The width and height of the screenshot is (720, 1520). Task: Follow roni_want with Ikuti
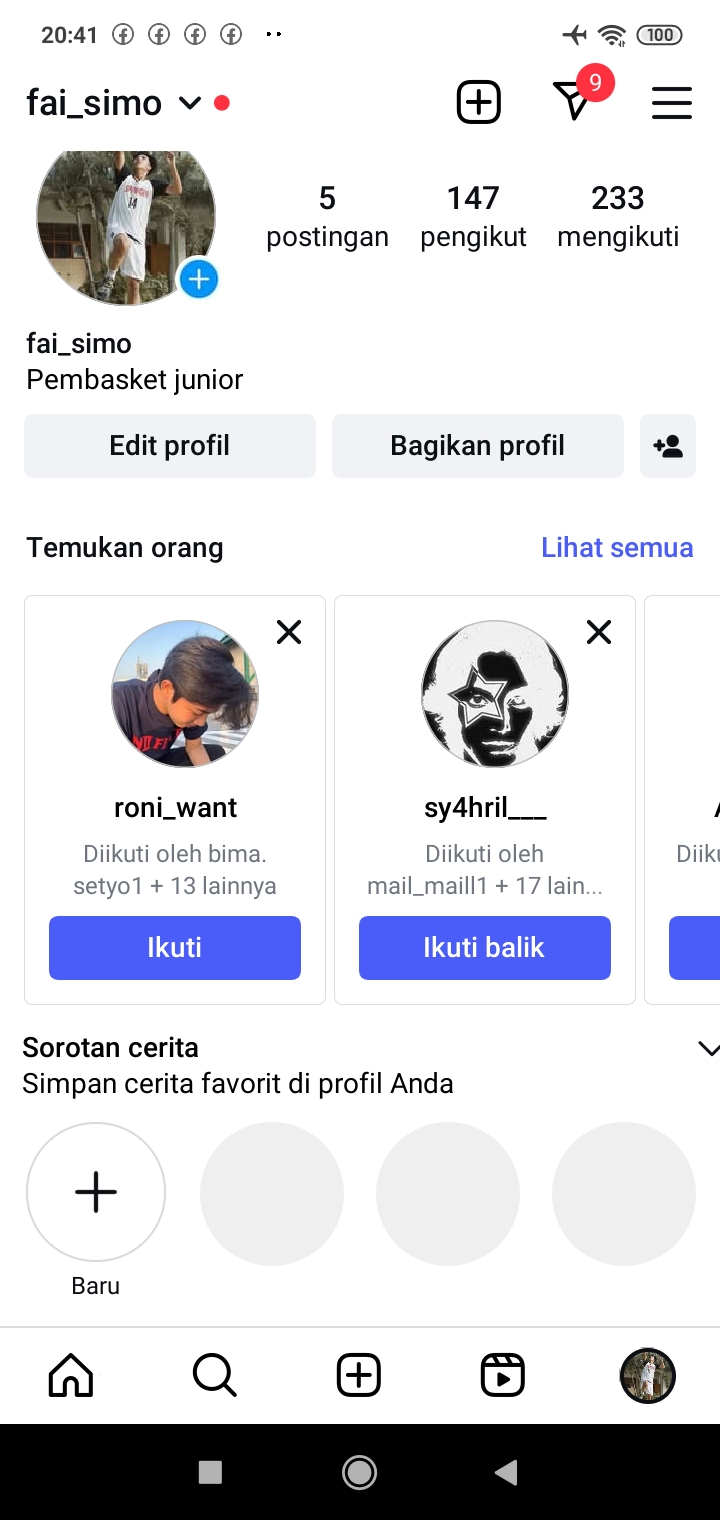[175, 947]
